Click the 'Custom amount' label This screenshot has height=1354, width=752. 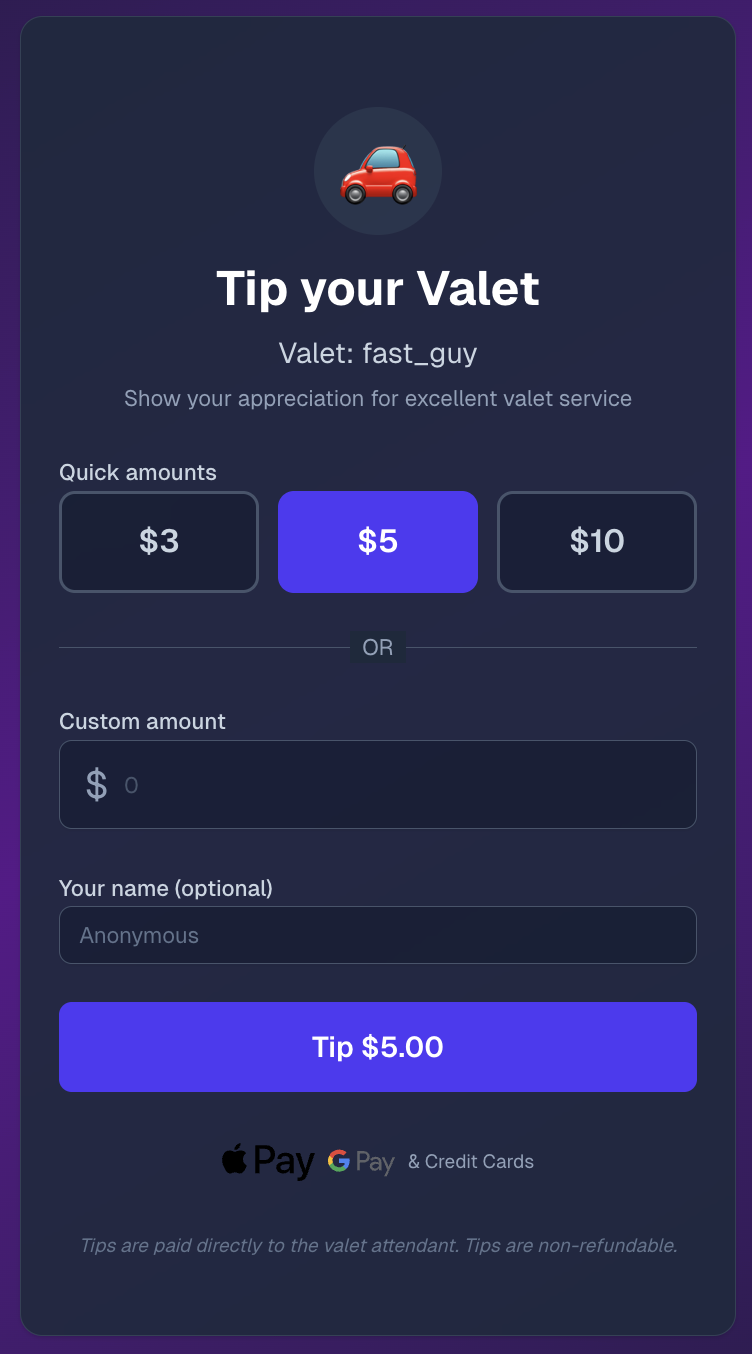point(143,720)
